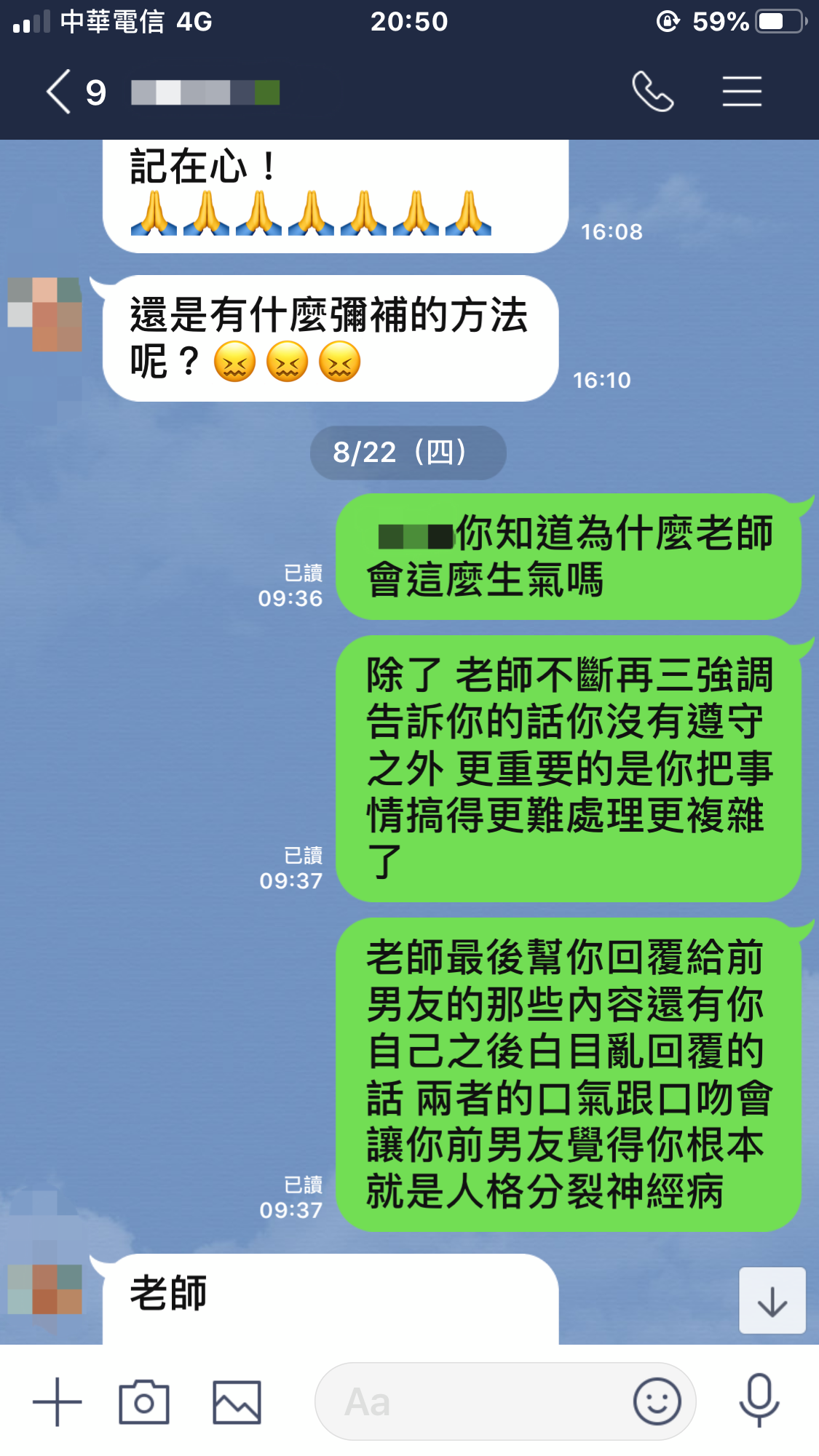
Task: Open the photo gallery picker
Action: pyautogui.click(x=237, y=1401)
